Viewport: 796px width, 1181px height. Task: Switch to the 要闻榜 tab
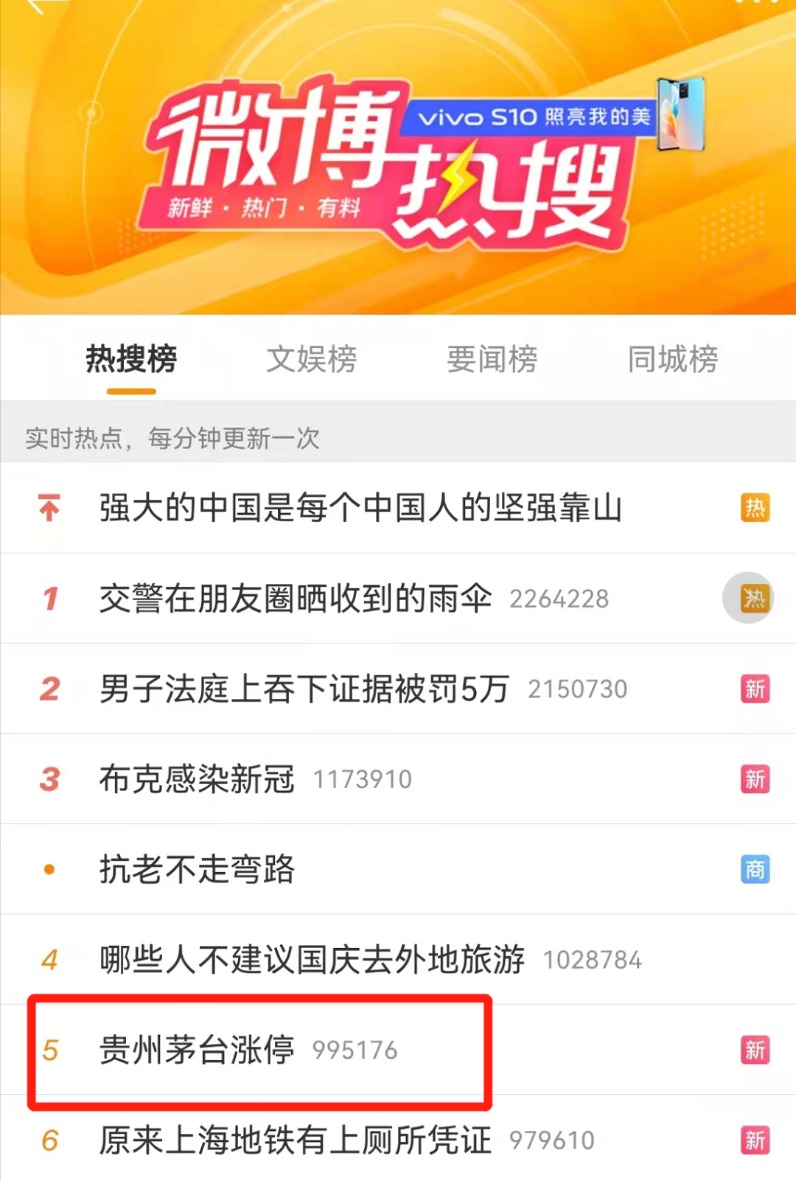coord(491,359)
